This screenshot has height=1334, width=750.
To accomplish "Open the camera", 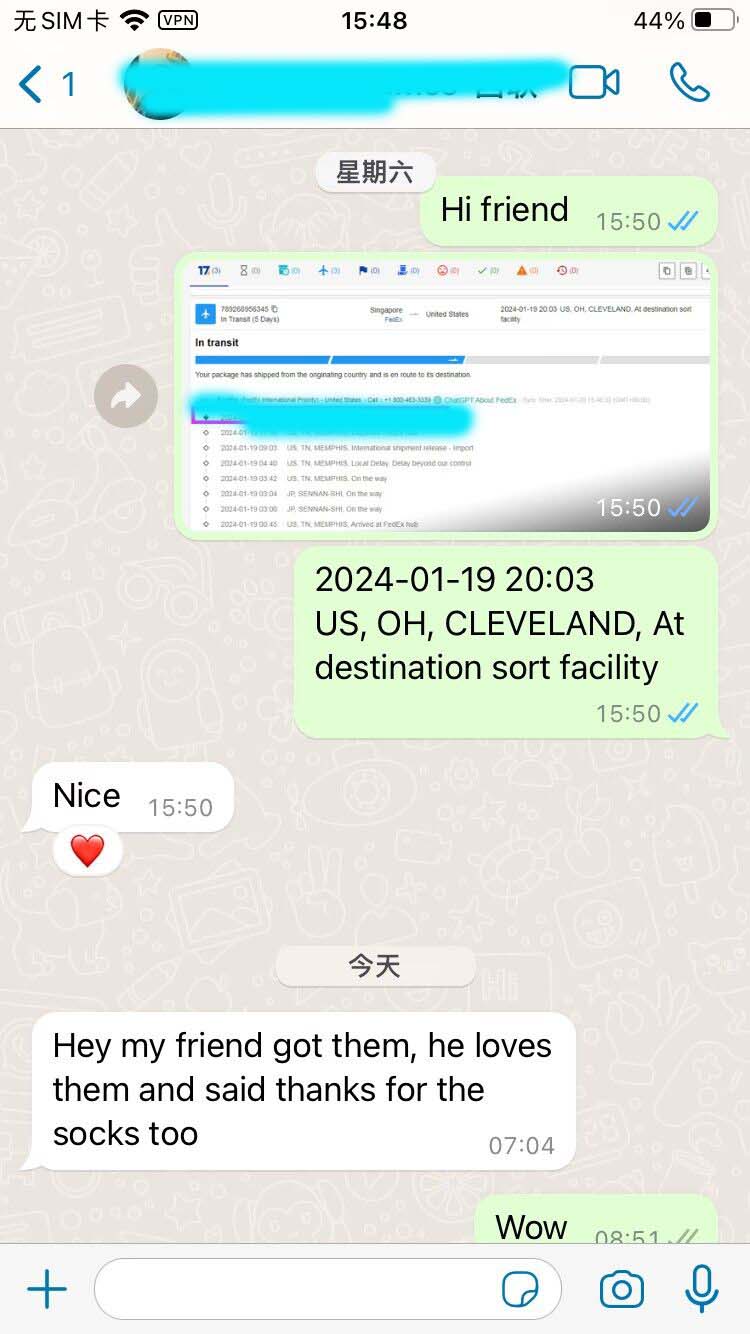I will [x=621, y=1290].
